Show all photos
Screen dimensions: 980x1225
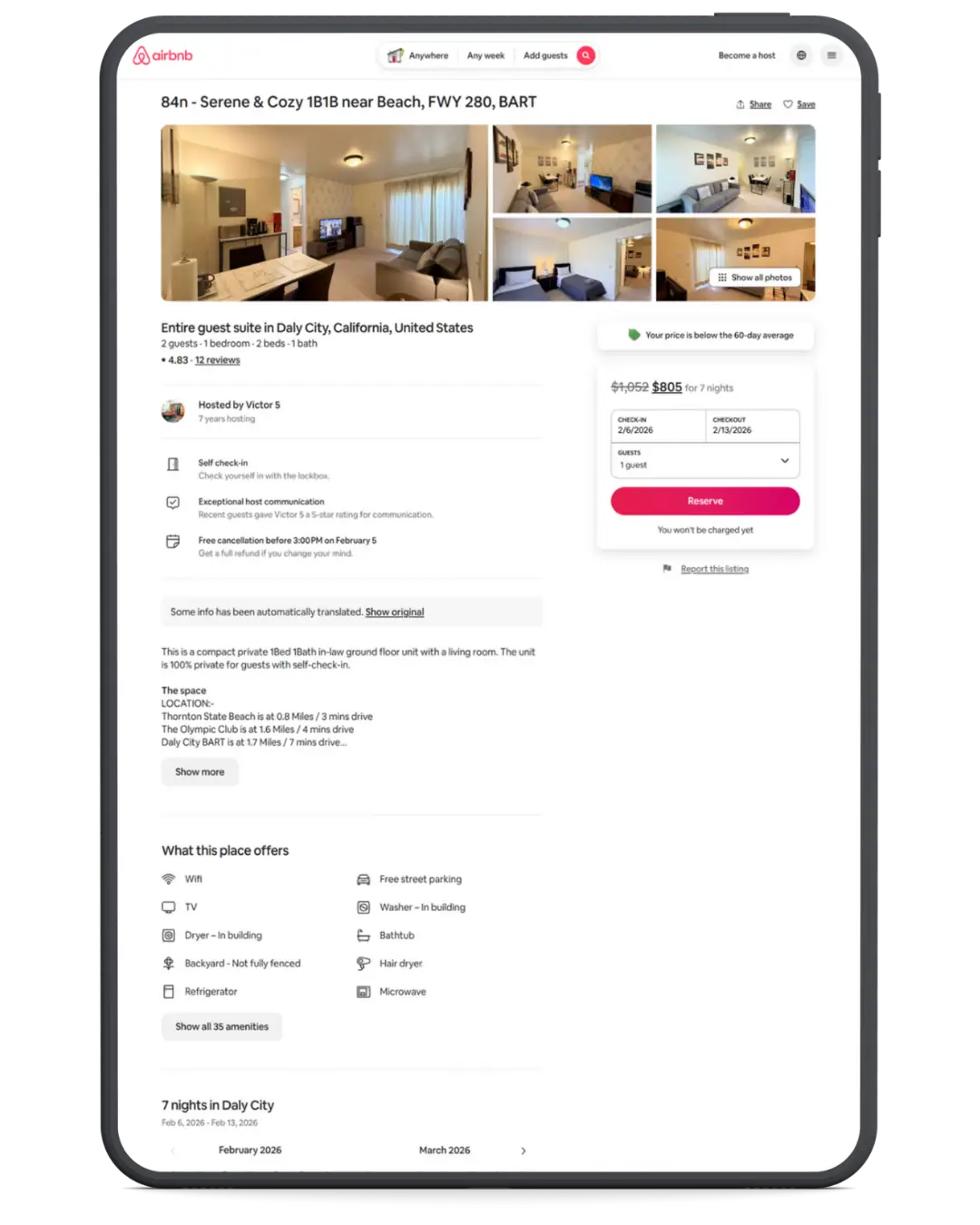click(755, 278)
